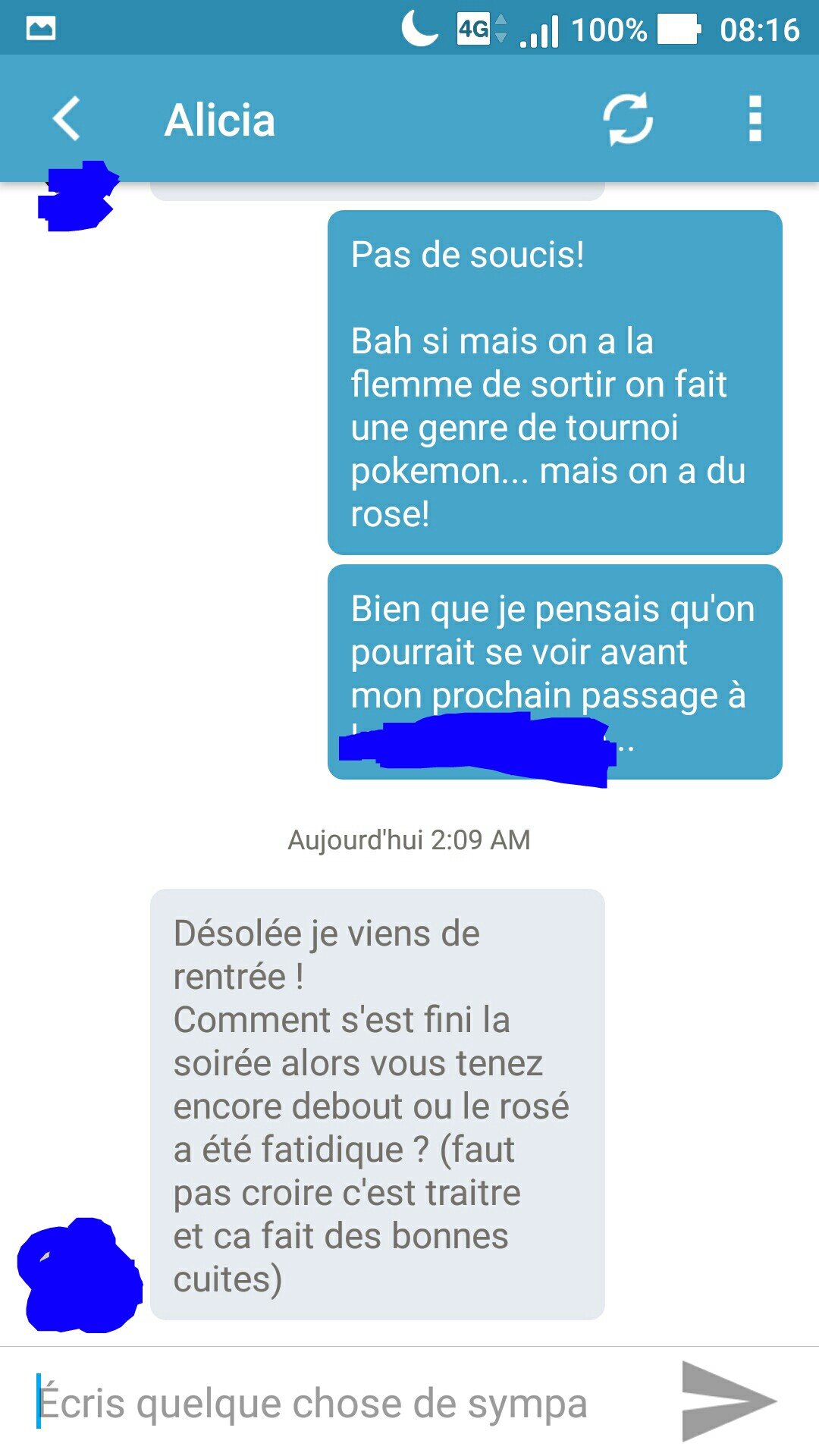Focus the 'Écris quelque chose de sympa' field
Image resolution: width=819 pixels, height=1456 pixels.
pyautogui.click(x=334, y=1402)
